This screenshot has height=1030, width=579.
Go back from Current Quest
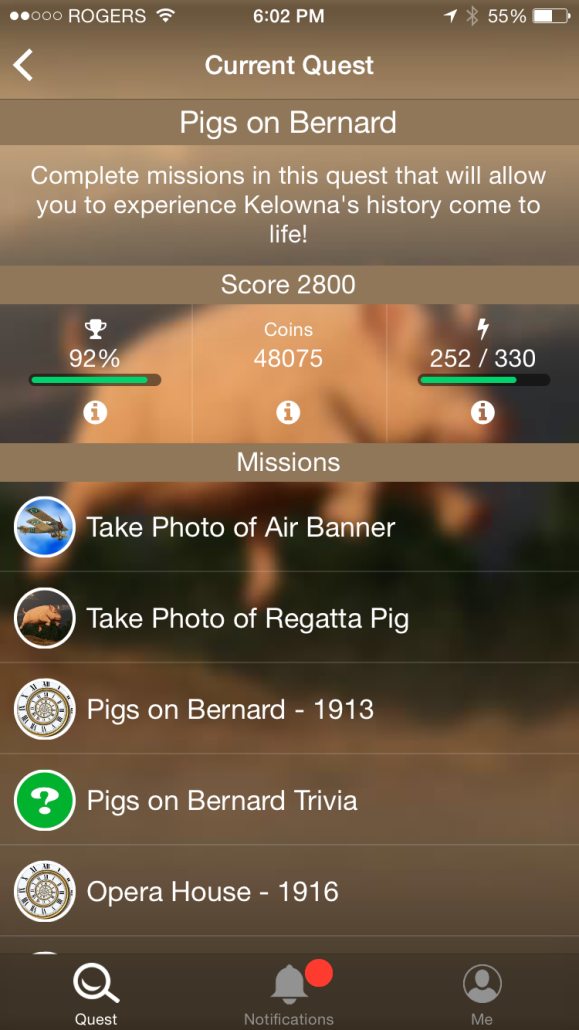coord(23,66)
